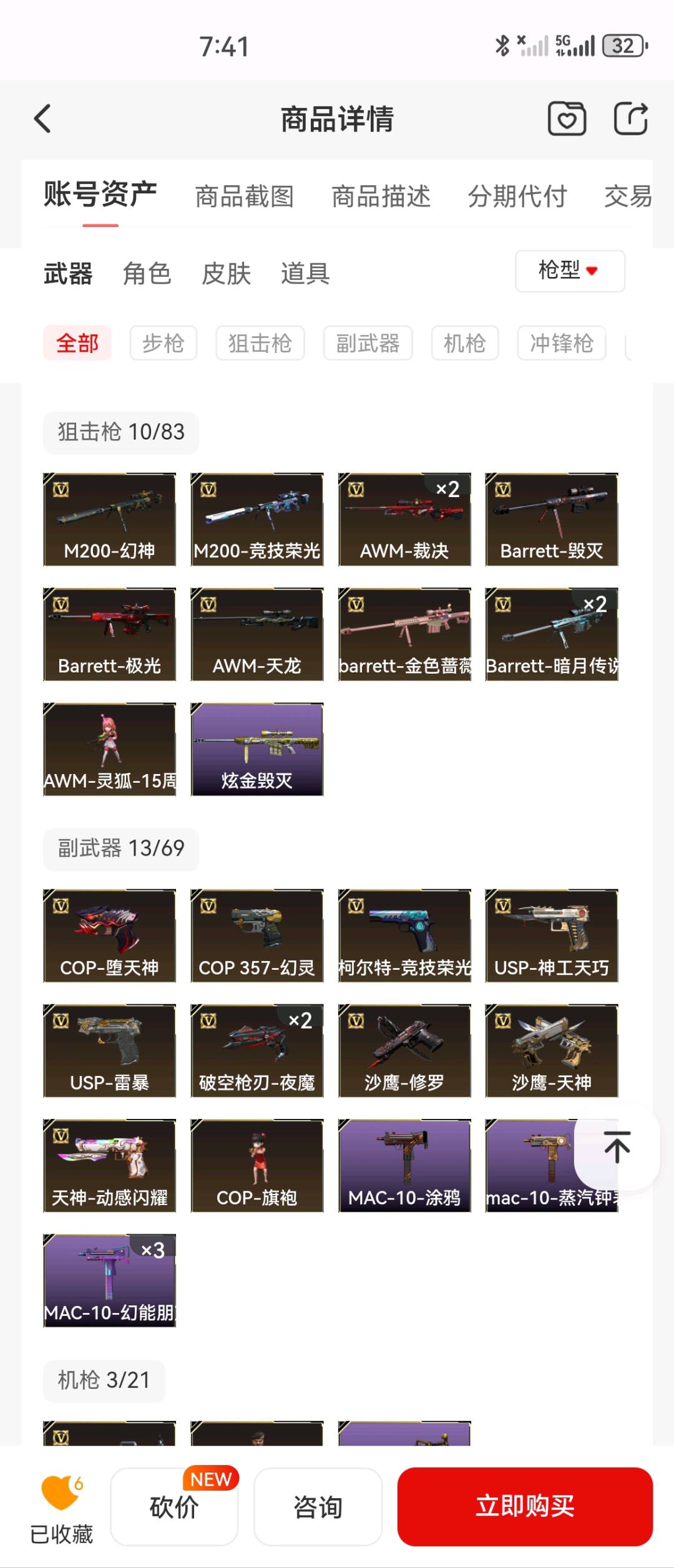
Task: Select the 角色 category
Action: (x=147, y=273)
